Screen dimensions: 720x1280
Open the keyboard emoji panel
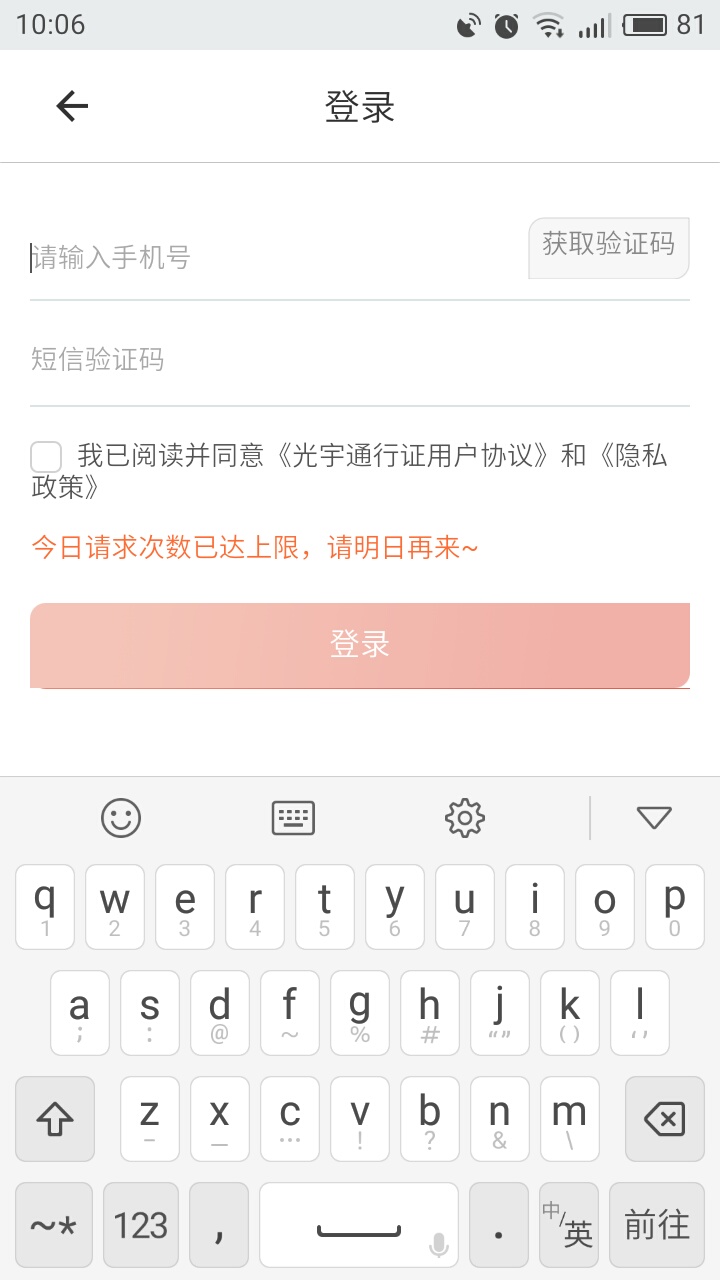(x=121, y=818)
